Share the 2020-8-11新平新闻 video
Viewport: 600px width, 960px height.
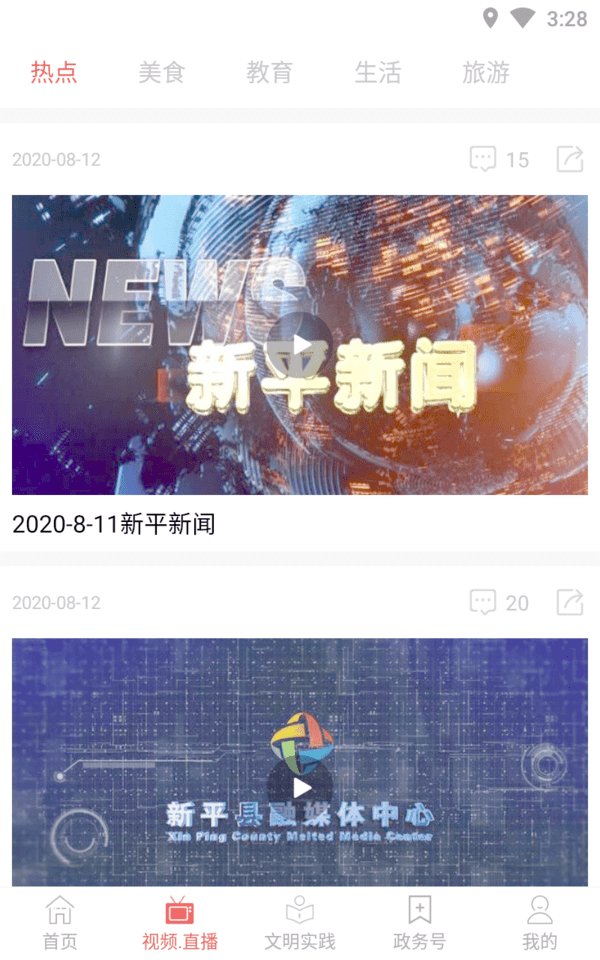point(570,159)
